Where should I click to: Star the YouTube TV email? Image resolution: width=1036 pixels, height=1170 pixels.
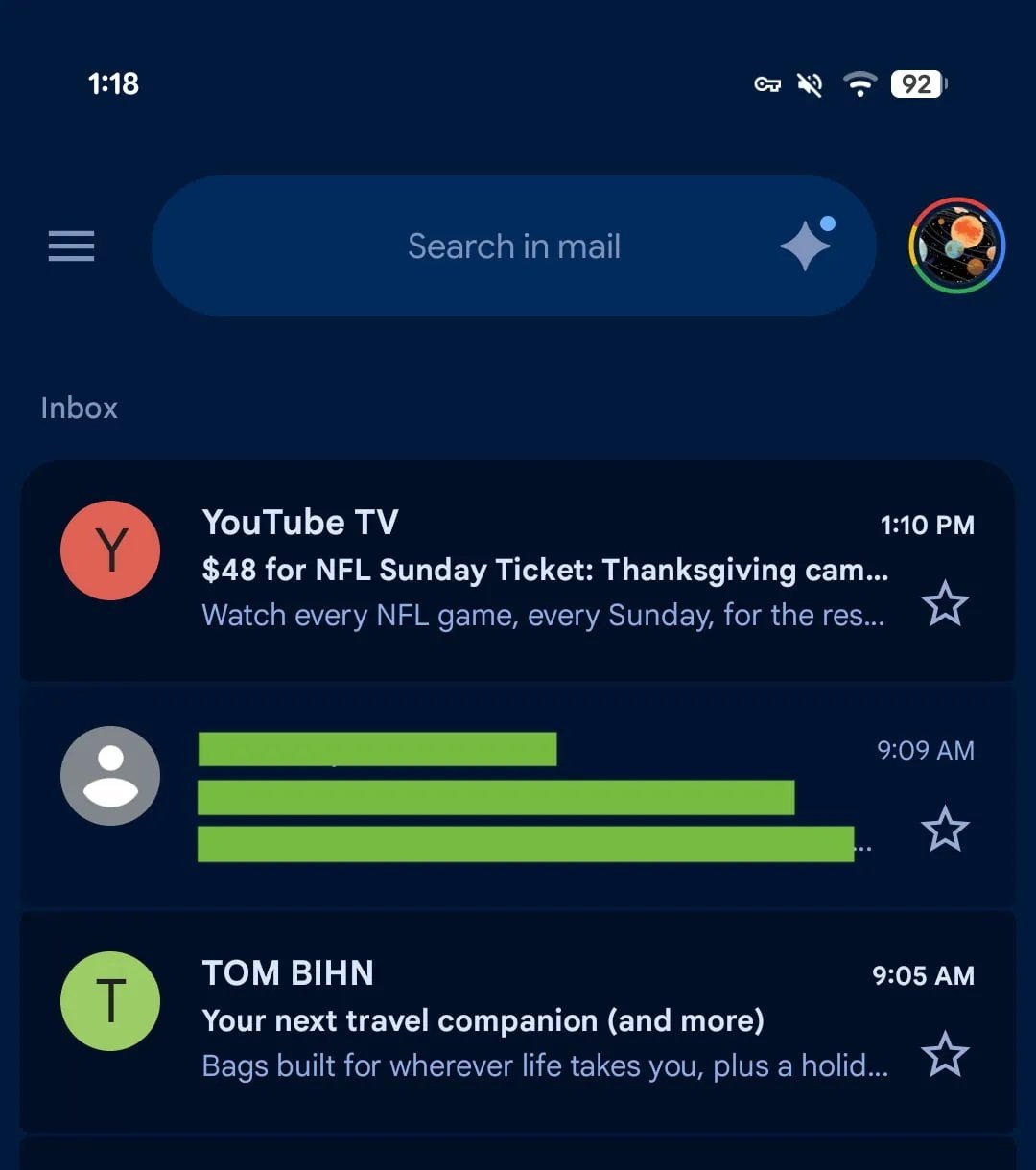click(x=945, y=604)
